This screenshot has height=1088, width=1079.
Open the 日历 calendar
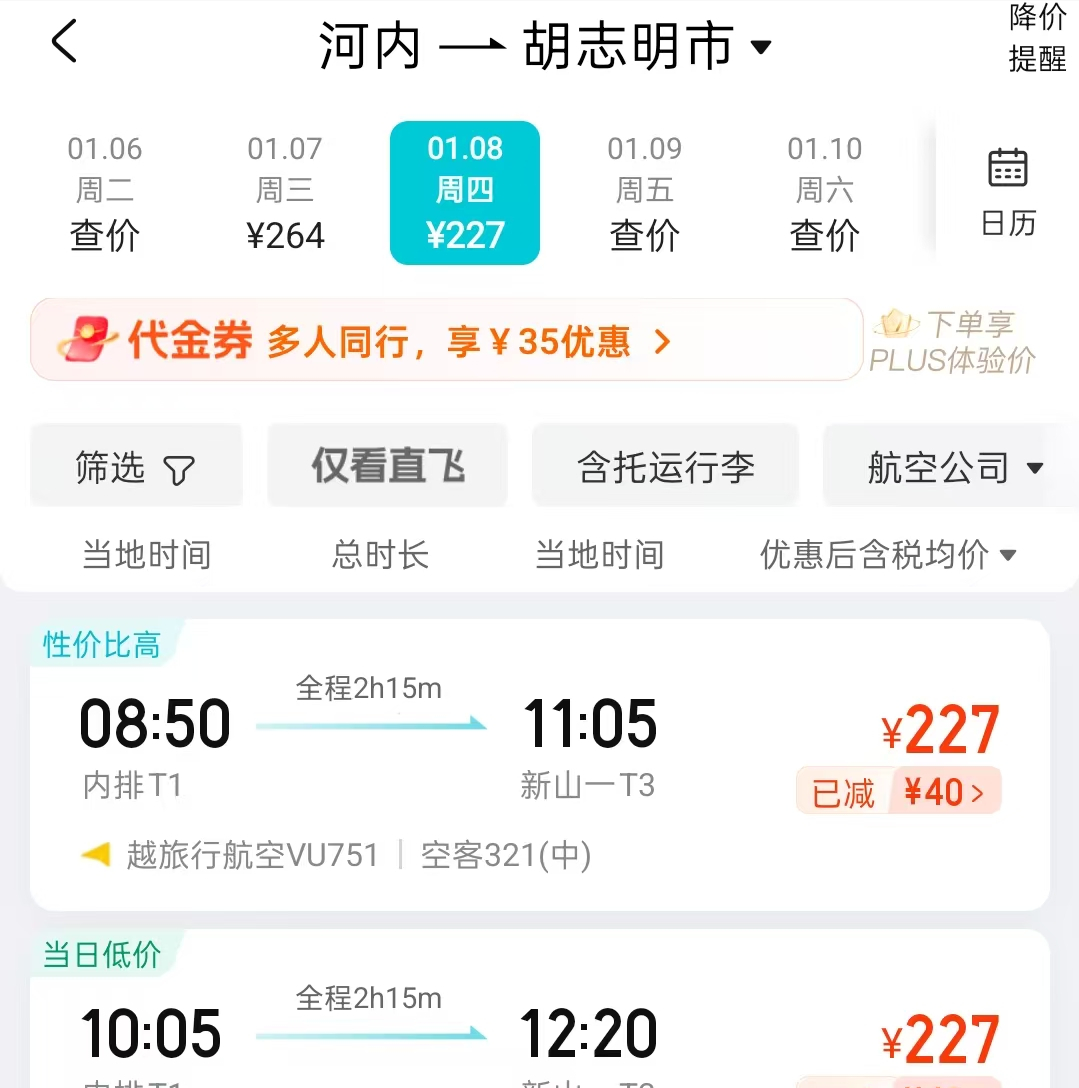click(x=1007, y=193)
